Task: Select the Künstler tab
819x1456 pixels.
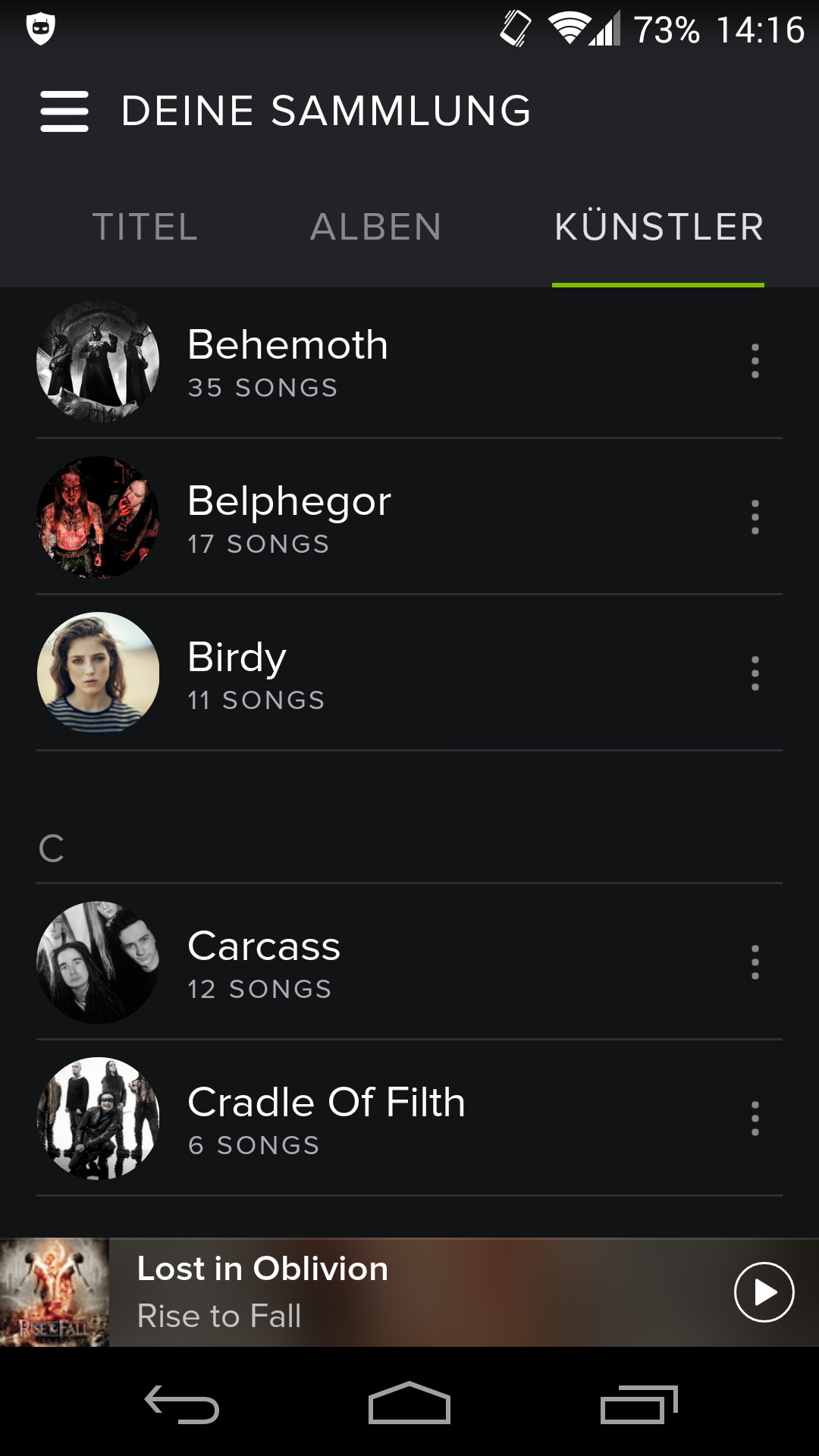Action: point(658,227)
